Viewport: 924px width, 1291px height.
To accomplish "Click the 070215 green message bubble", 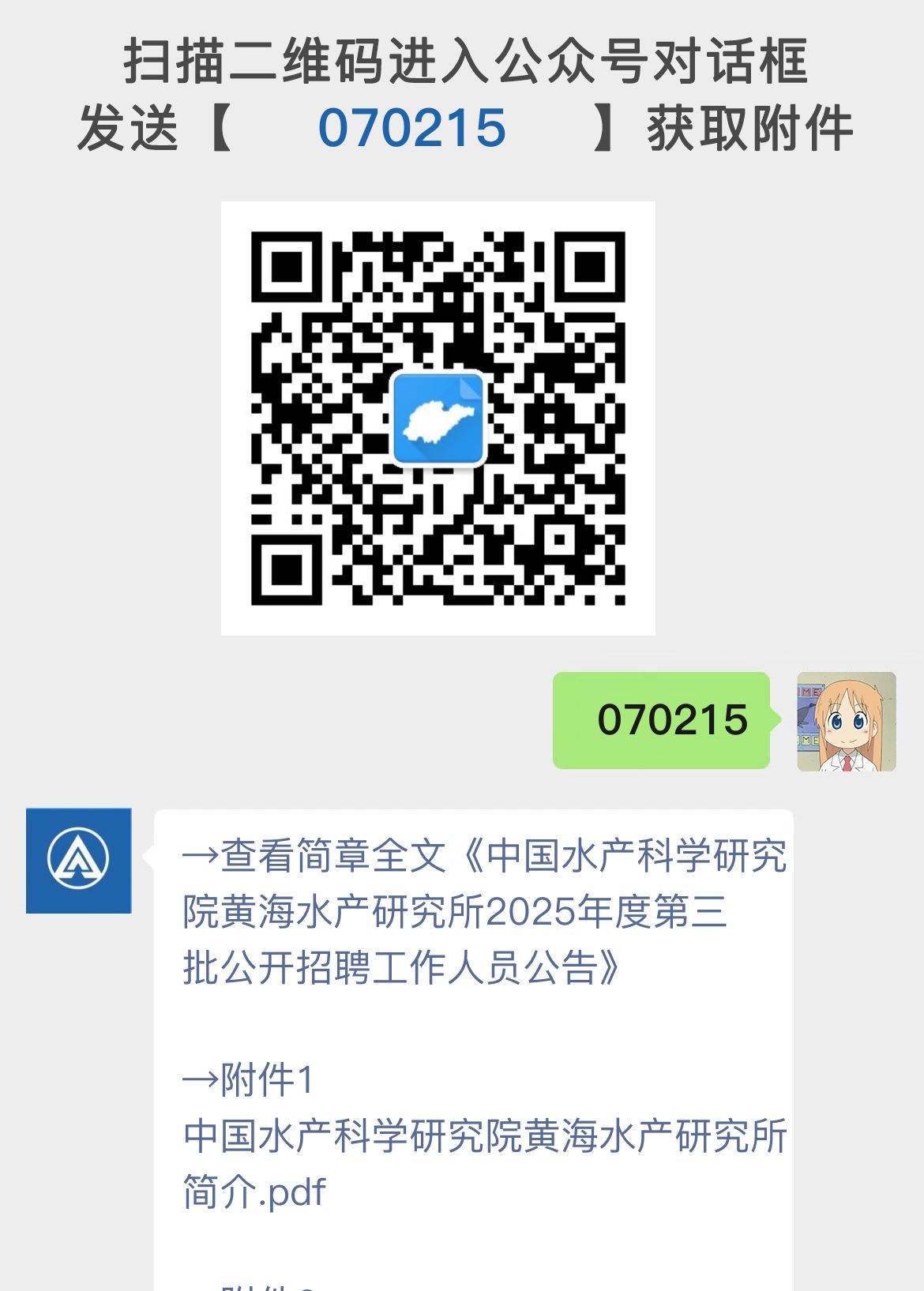I will (x=659, y=719).
